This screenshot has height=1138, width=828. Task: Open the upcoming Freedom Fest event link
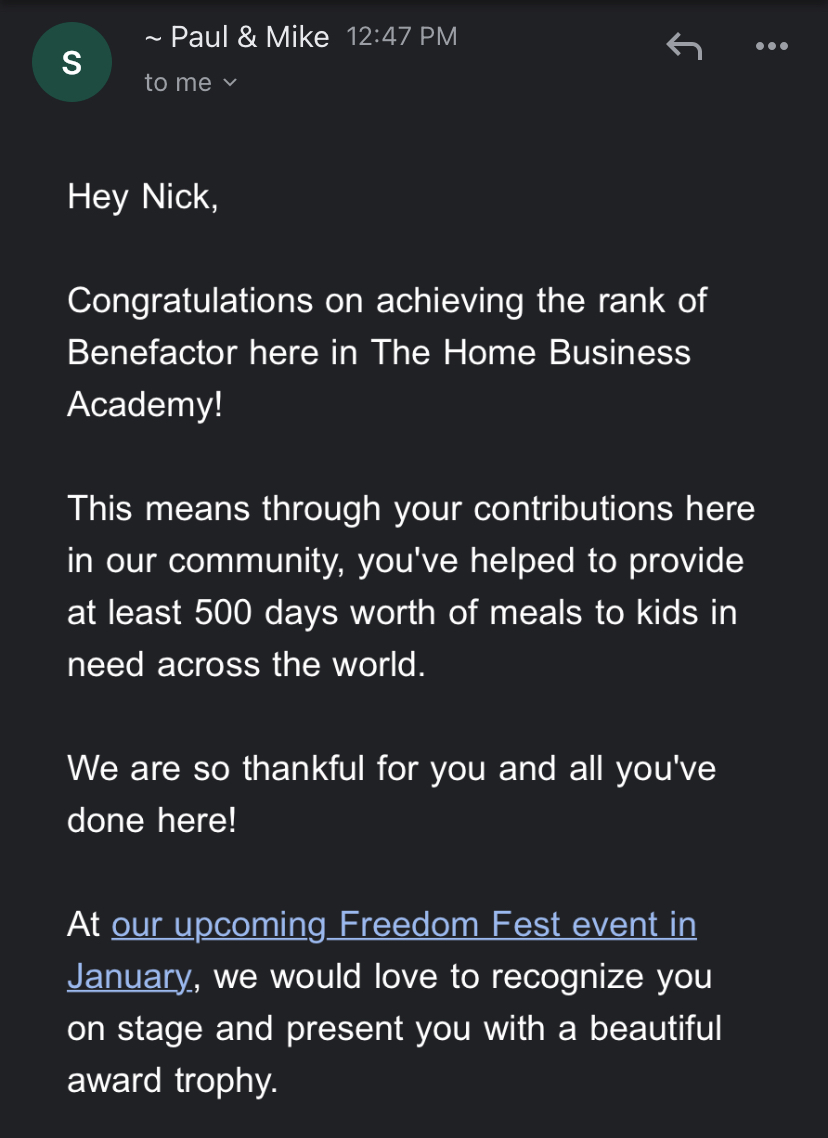[x=403, y=925]
